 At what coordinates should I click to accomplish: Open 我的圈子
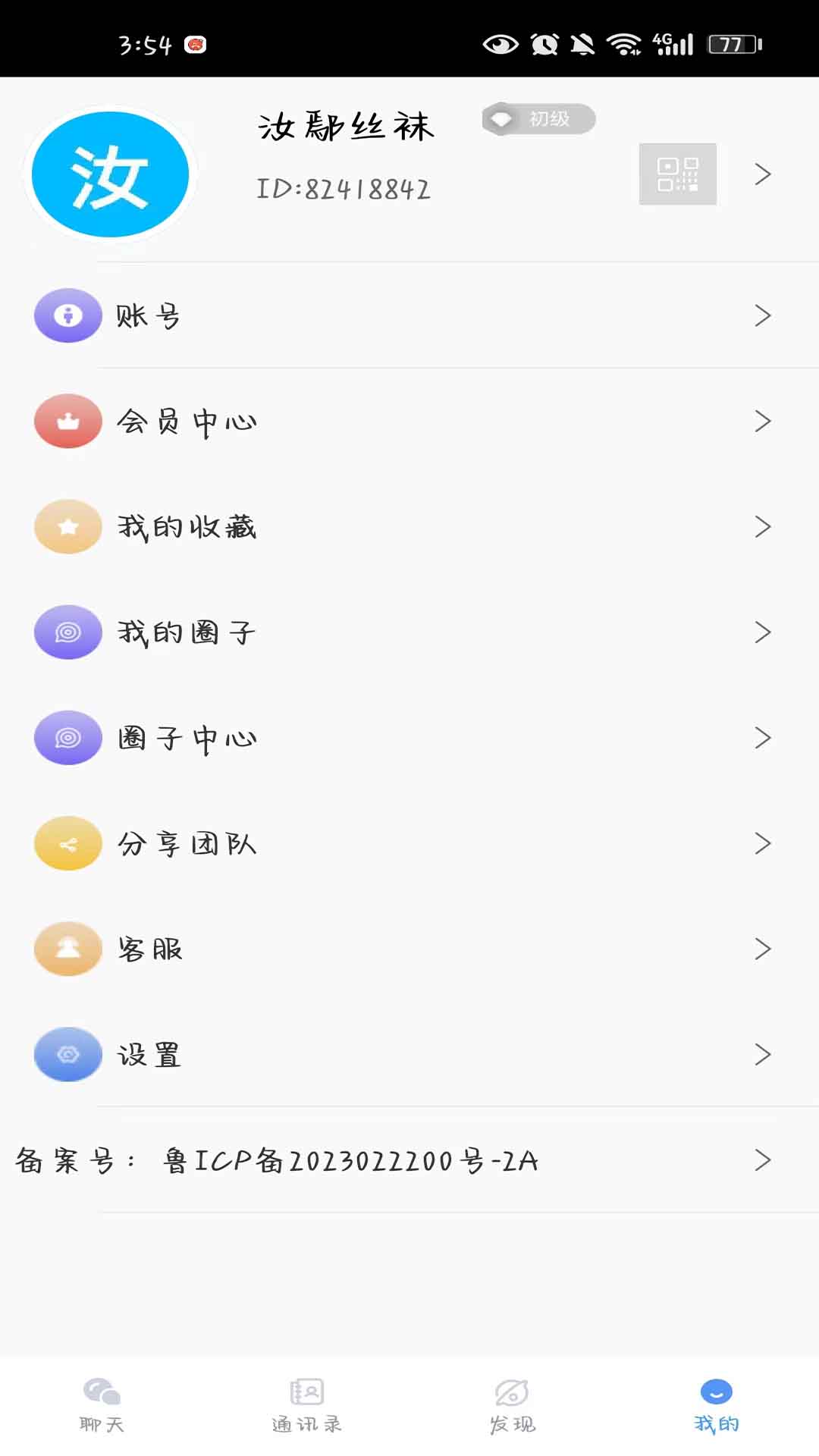409,632
